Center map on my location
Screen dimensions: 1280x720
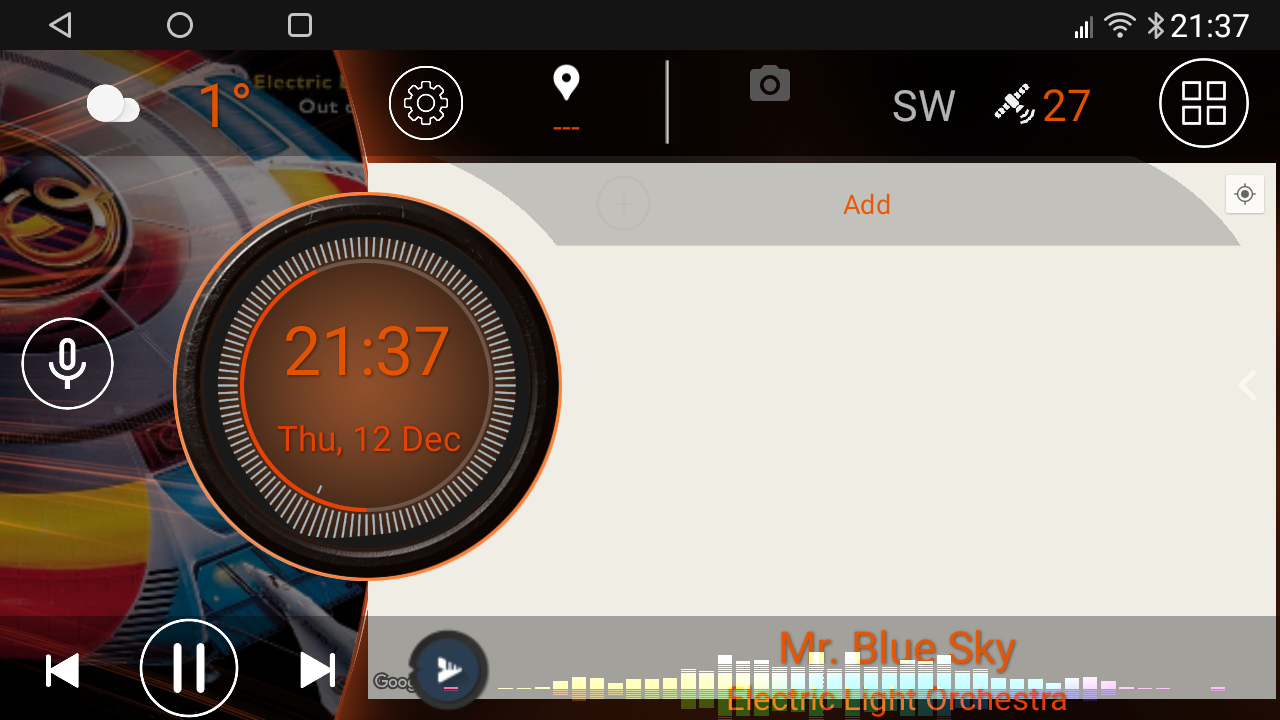pyautogui.click(x=1245, y=194)
